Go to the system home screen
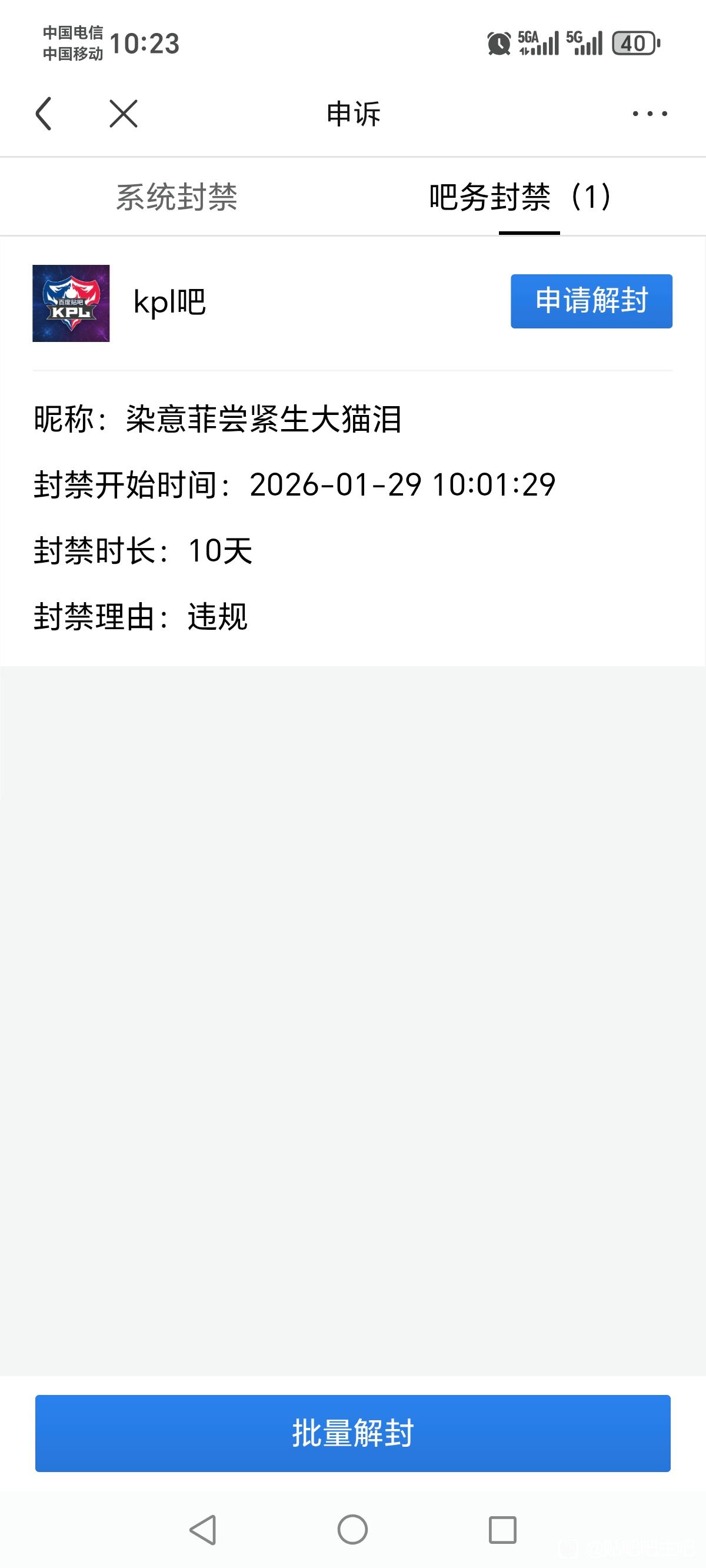 coord(353,1530)
